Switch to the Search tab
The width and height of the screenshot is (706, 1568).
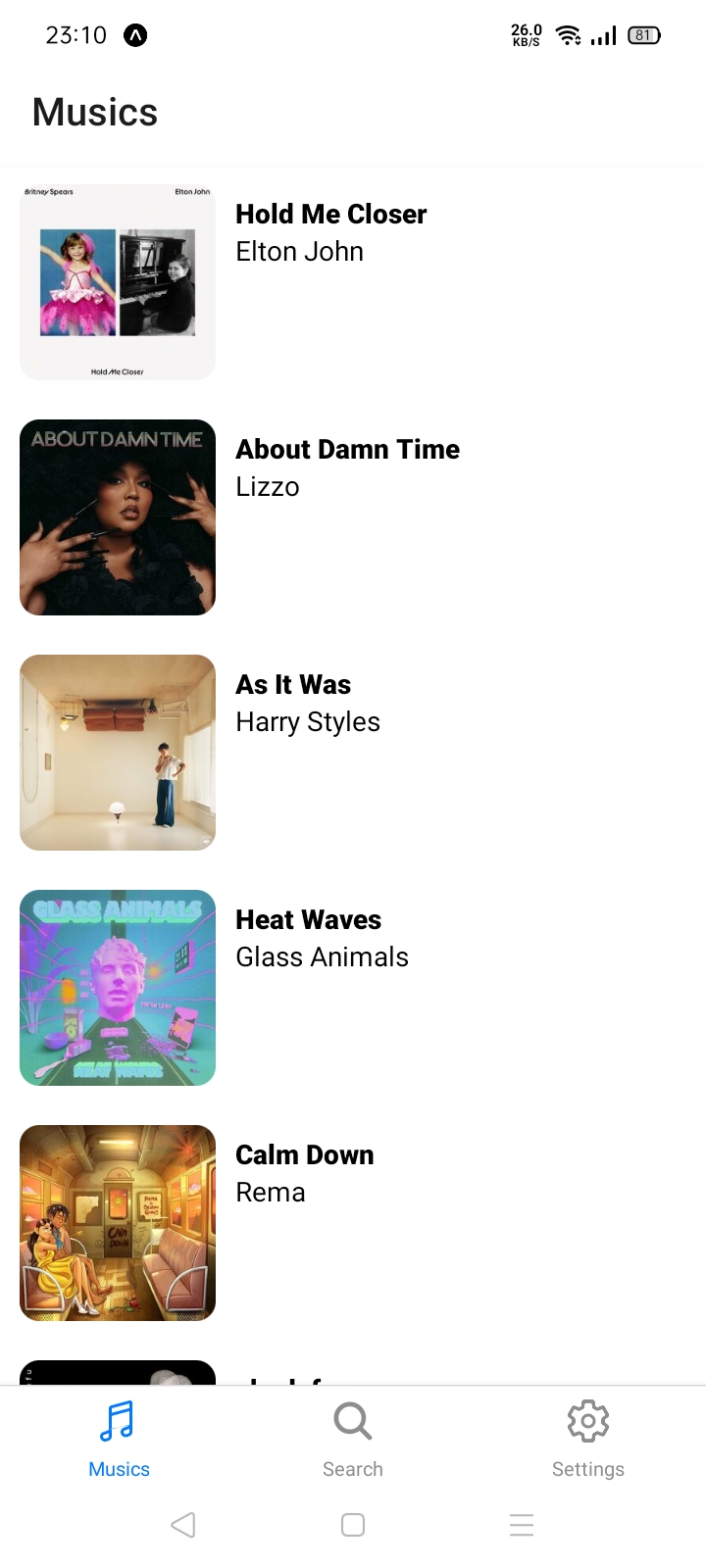tap(353, 1438)
